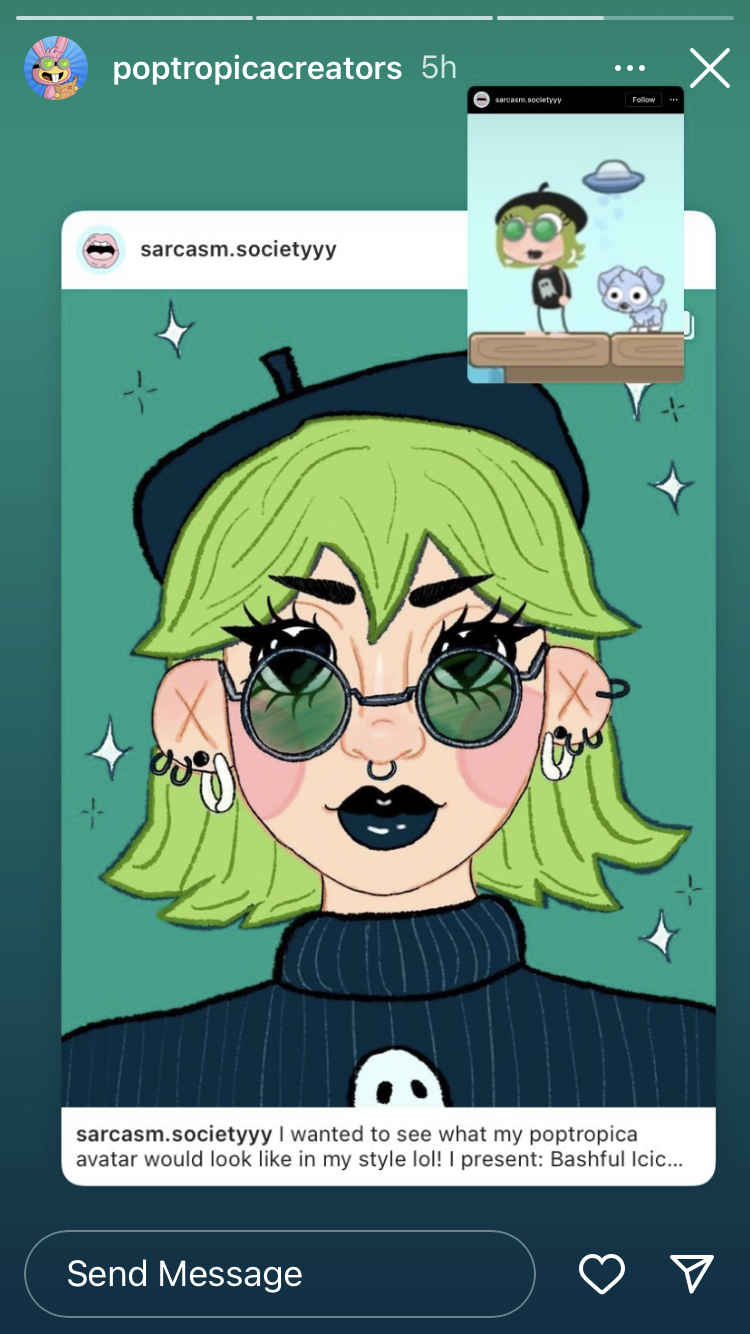Close the story viewer
Viewport: 750px width, 1334px height.
pyautogui.click(x=709, y=68)
